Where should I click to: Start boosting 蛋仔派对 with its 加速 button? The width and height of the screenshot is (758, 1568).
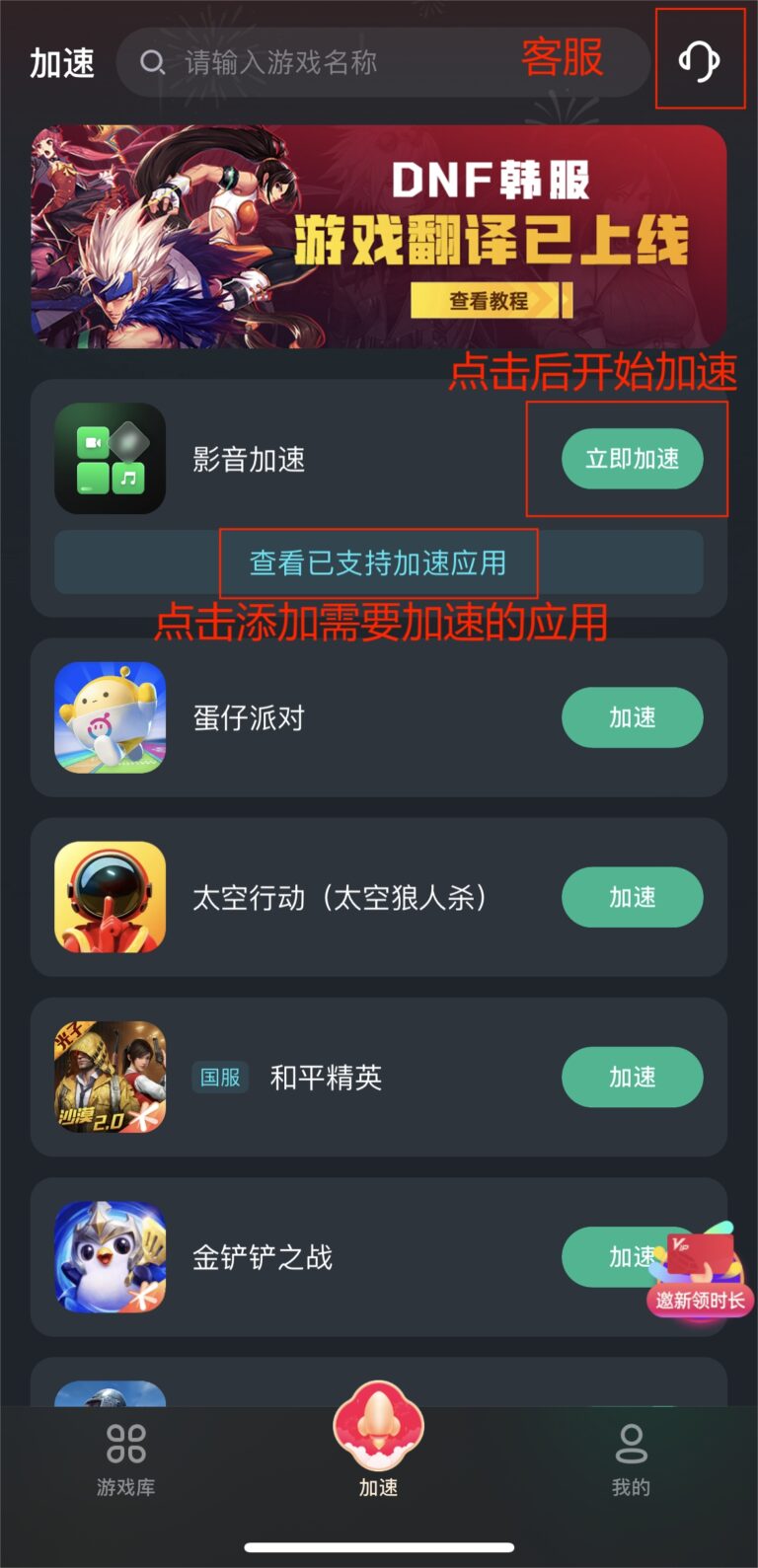pos(632,717)
